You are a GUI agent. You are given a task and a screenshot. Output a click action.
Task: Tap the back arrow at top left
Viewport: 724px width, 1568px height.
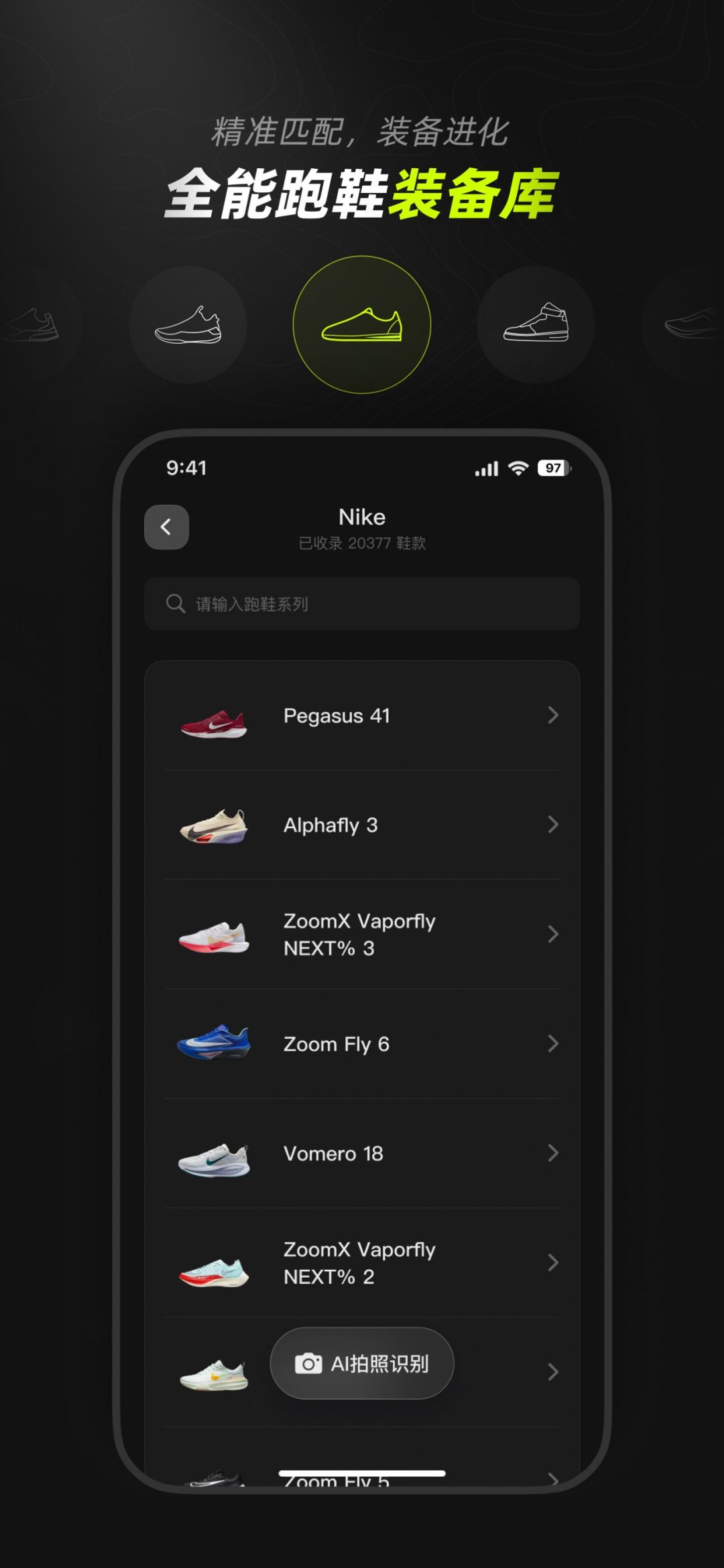click(166, 527)
